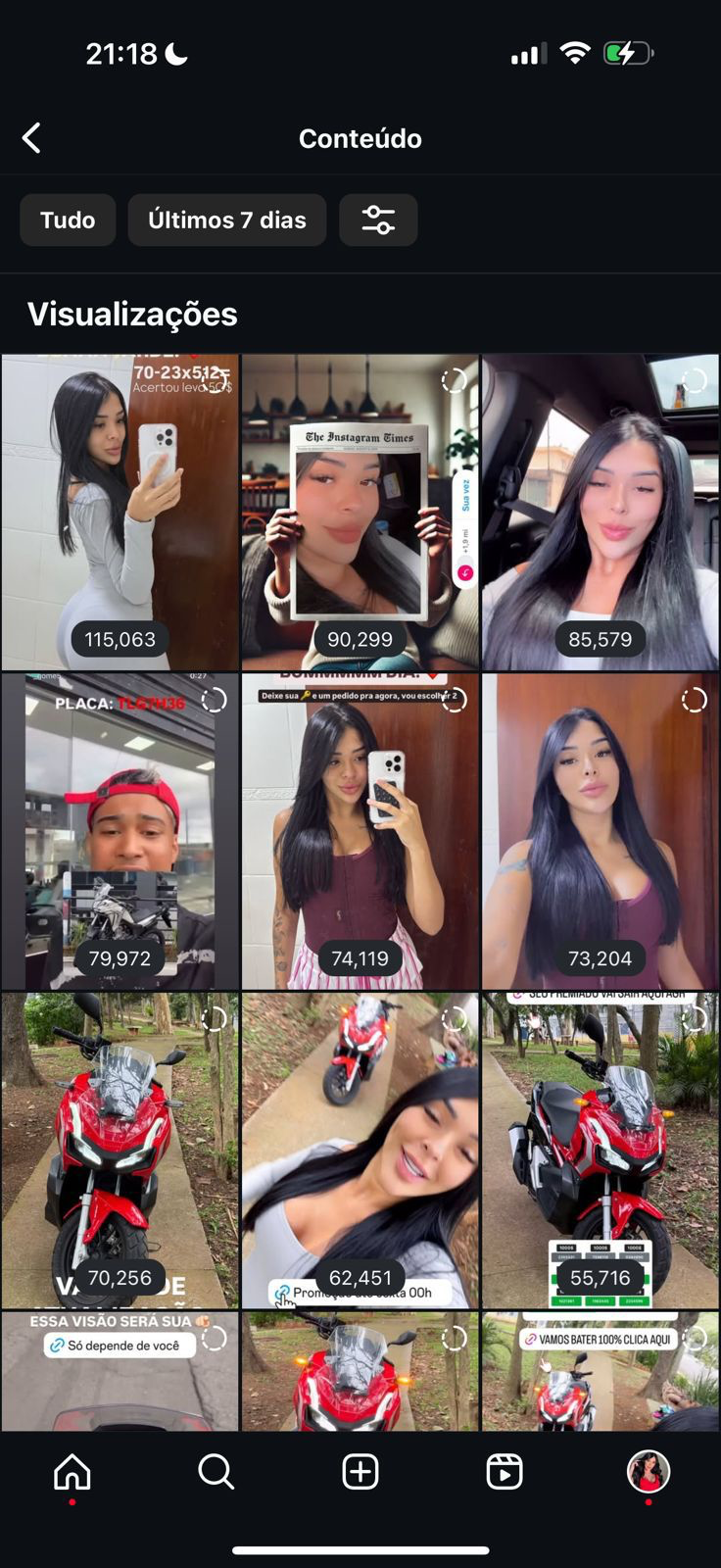Image resolution: width=721 pixels, height=1568 pixels.
Task: Switch to the Reels tab
Action: tap(504, 1472)
